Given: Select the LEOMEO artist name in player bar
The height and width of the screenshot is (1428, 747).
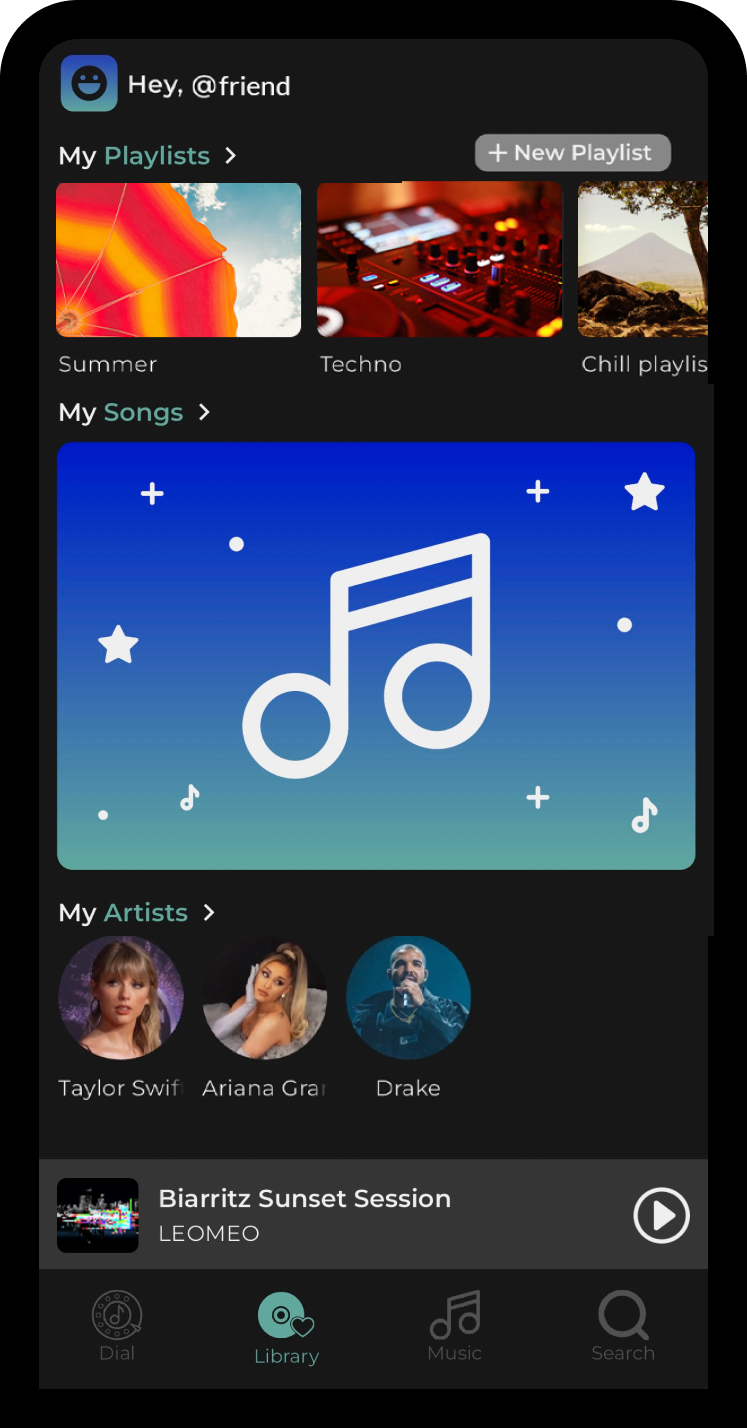Looking at the screenshot, I should point(208,1234).
